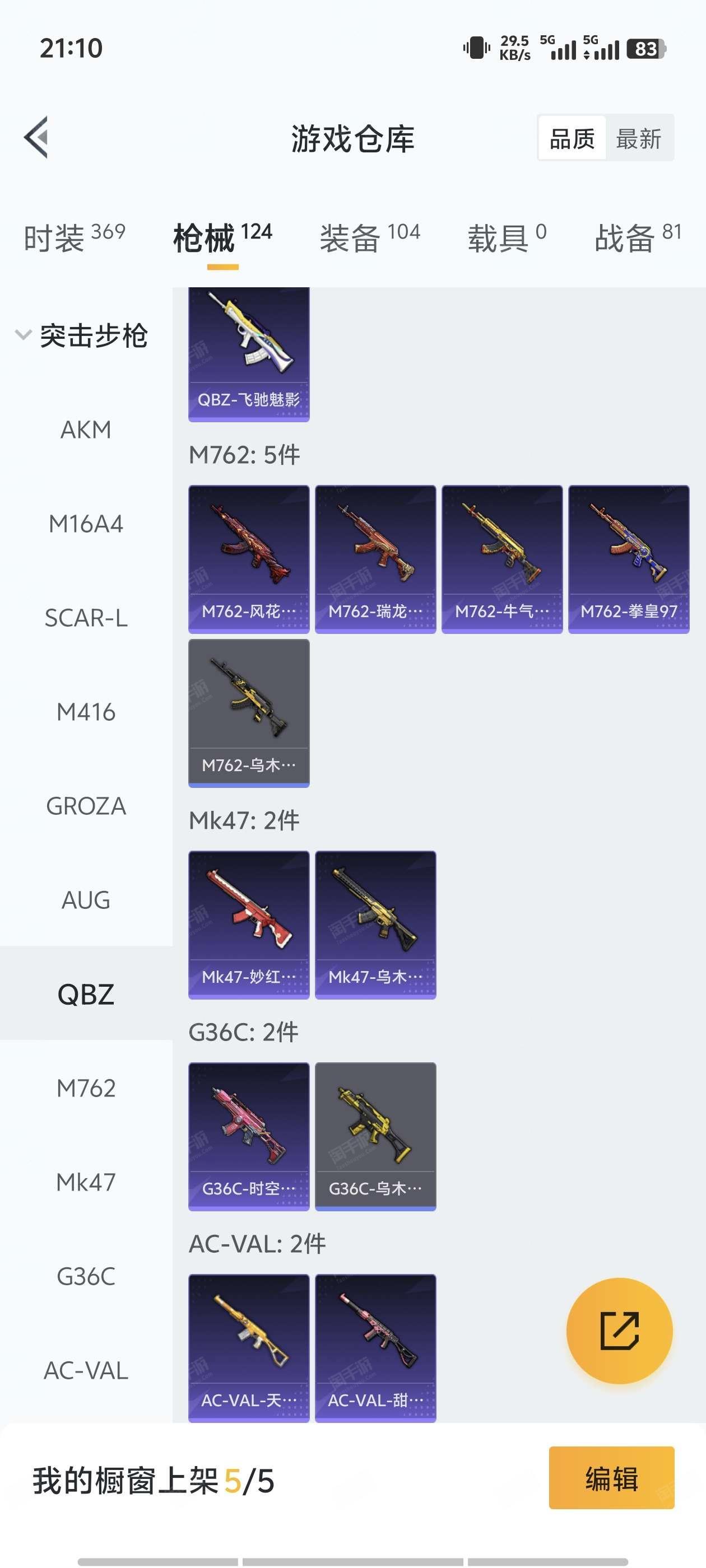Jump to AC-VAL in the sidebar
The height and width of the screenshot is (1568, 706).
[x=86, y=1370]
